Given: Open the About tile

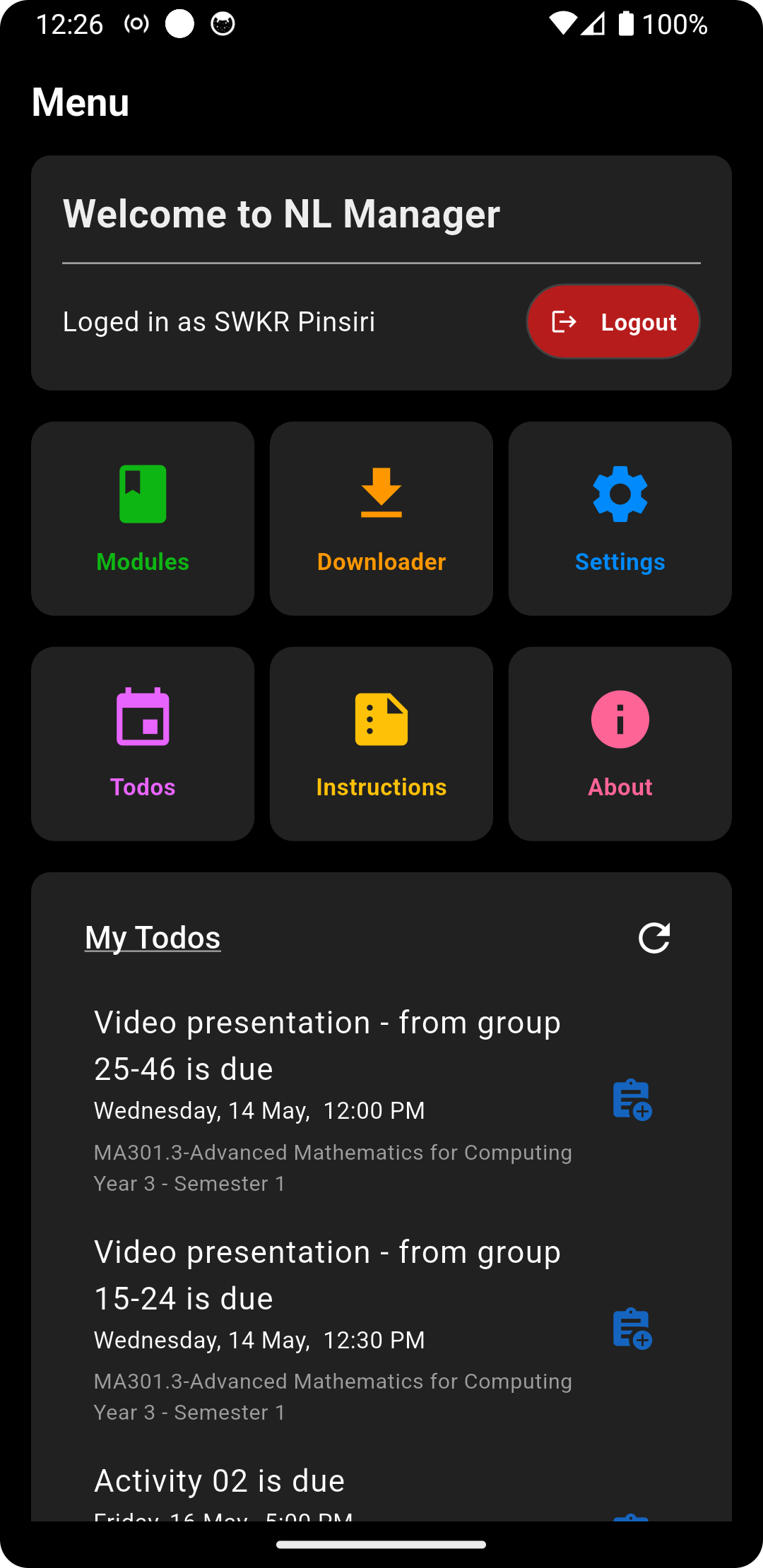Looking at the screenshot, I should pyautogui.click(x=620, y=744).
